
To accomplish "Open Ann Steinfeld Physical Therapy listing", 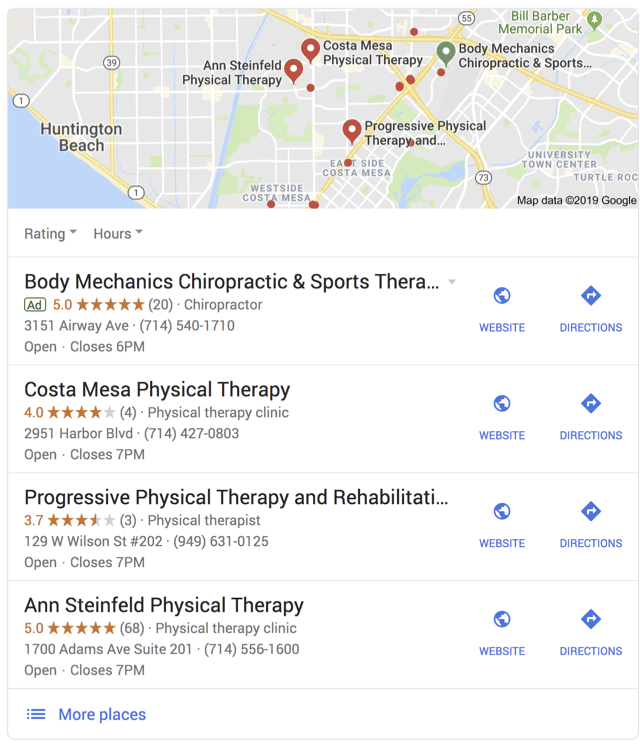I will (x=164, y=606).
